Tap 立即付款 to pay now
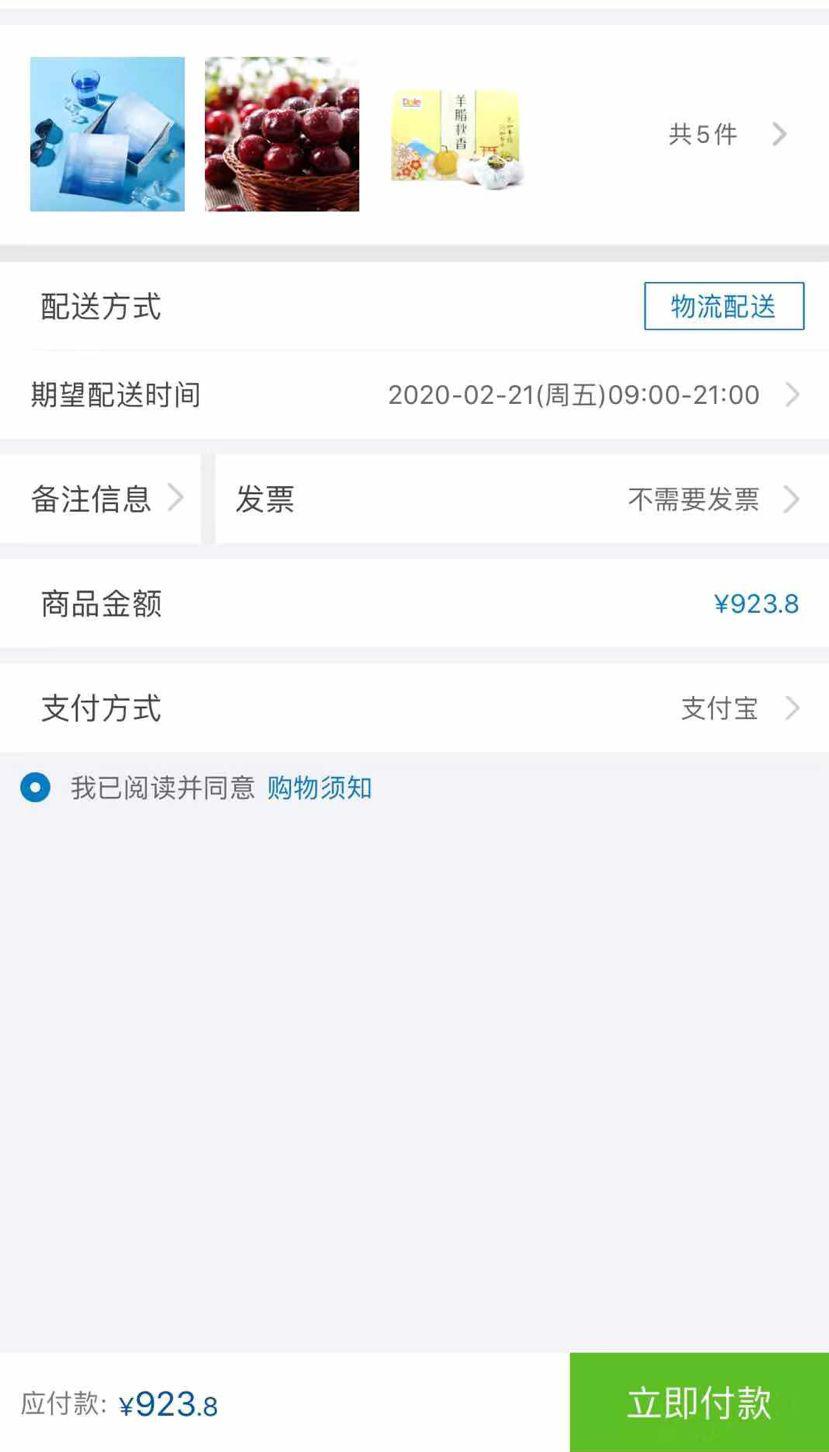The image size is (829, 1452). tap(699, 1402)
